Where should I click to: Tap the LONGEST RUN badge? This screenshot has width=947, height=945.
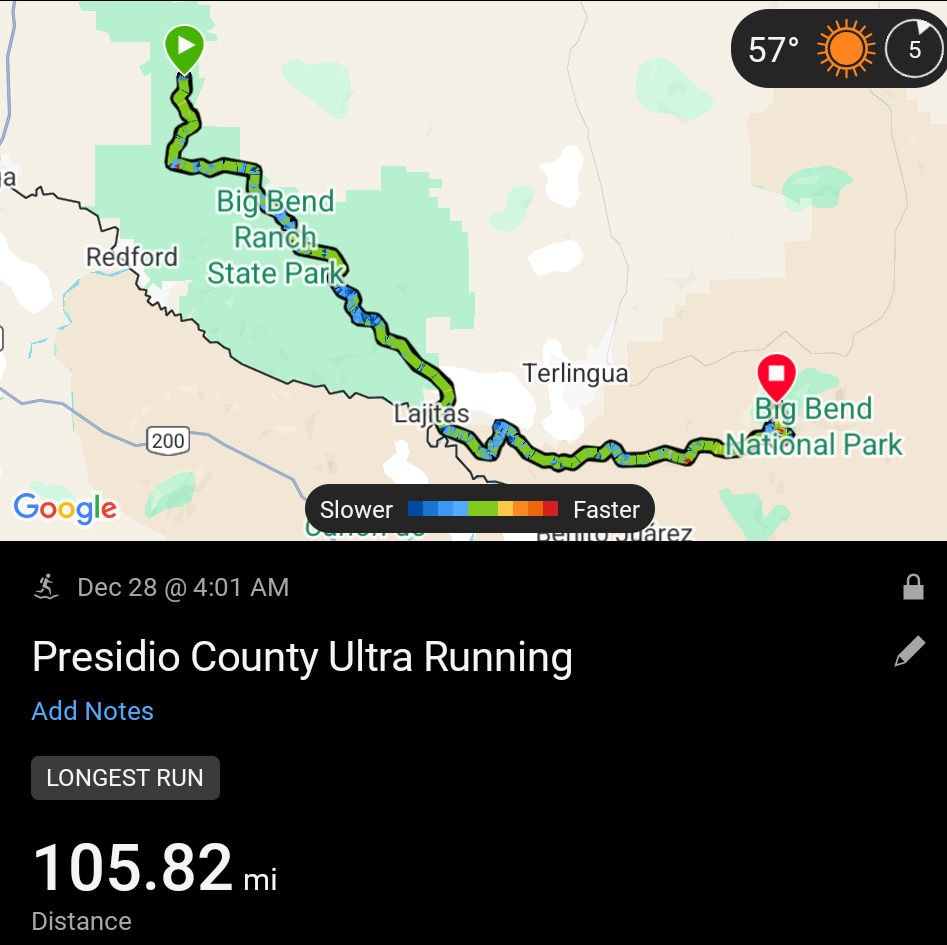point(125,778)
